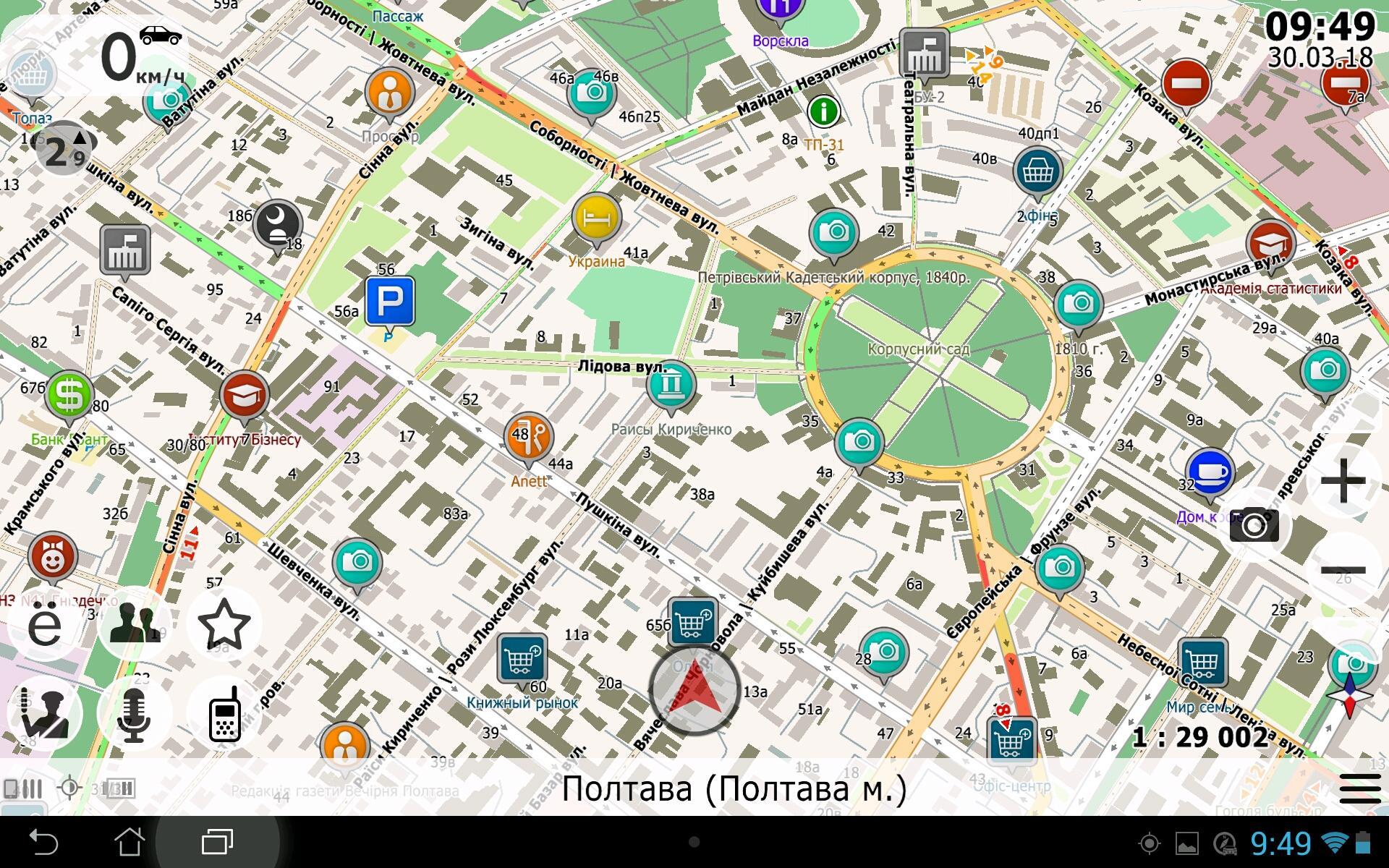This screenshot has width=1389, height=868.
Task: Tap the compass to reorient map
Action: pyautogui.click(x=1349, y=696)
